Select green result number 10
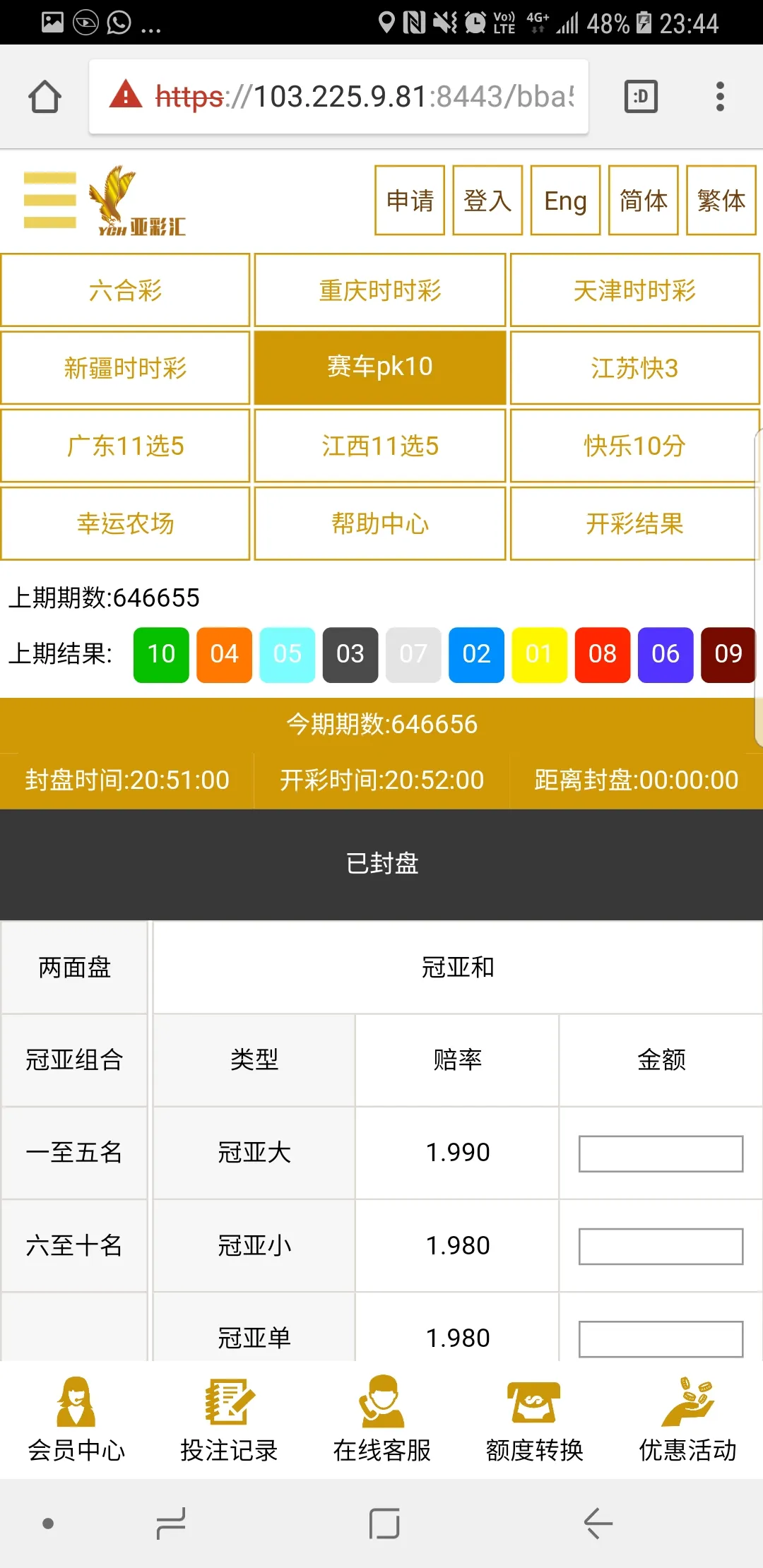 click(x=160, y=655)
